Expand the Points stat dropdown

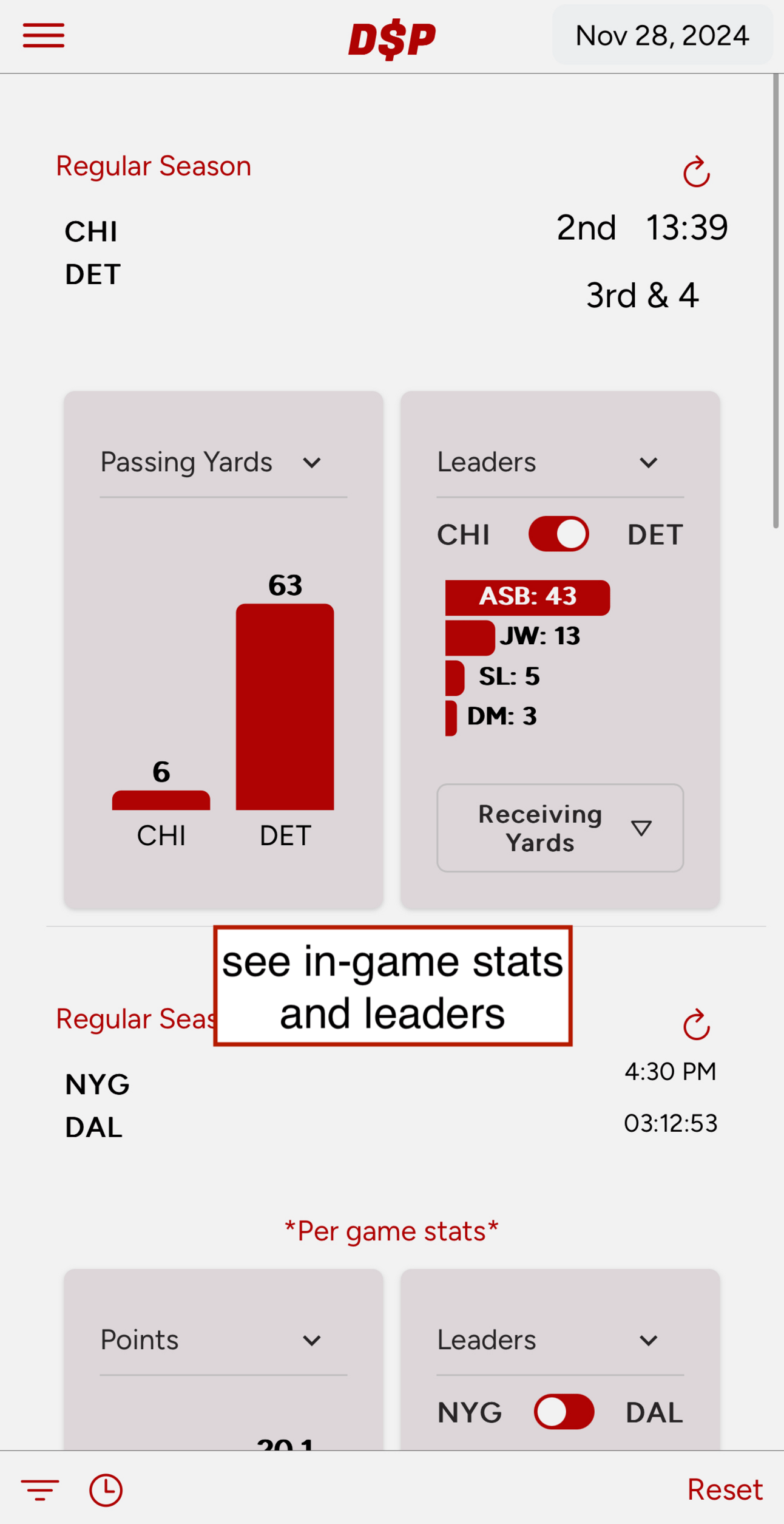coord(223,1340)
